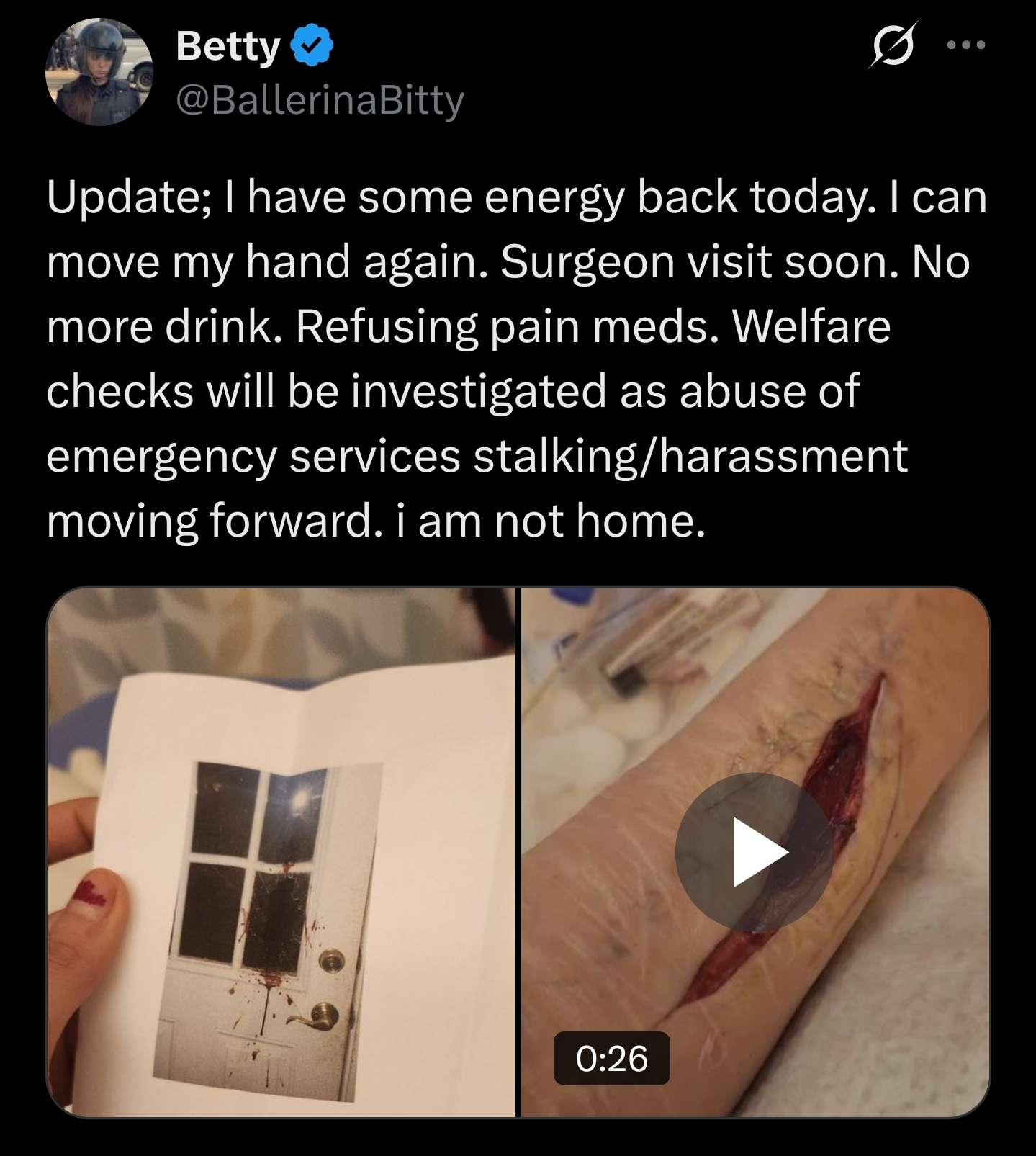Open the Grok explain-post icon
This screenshot has width=1036, height=1156.
pyautogui.click(x=893, y=45)
